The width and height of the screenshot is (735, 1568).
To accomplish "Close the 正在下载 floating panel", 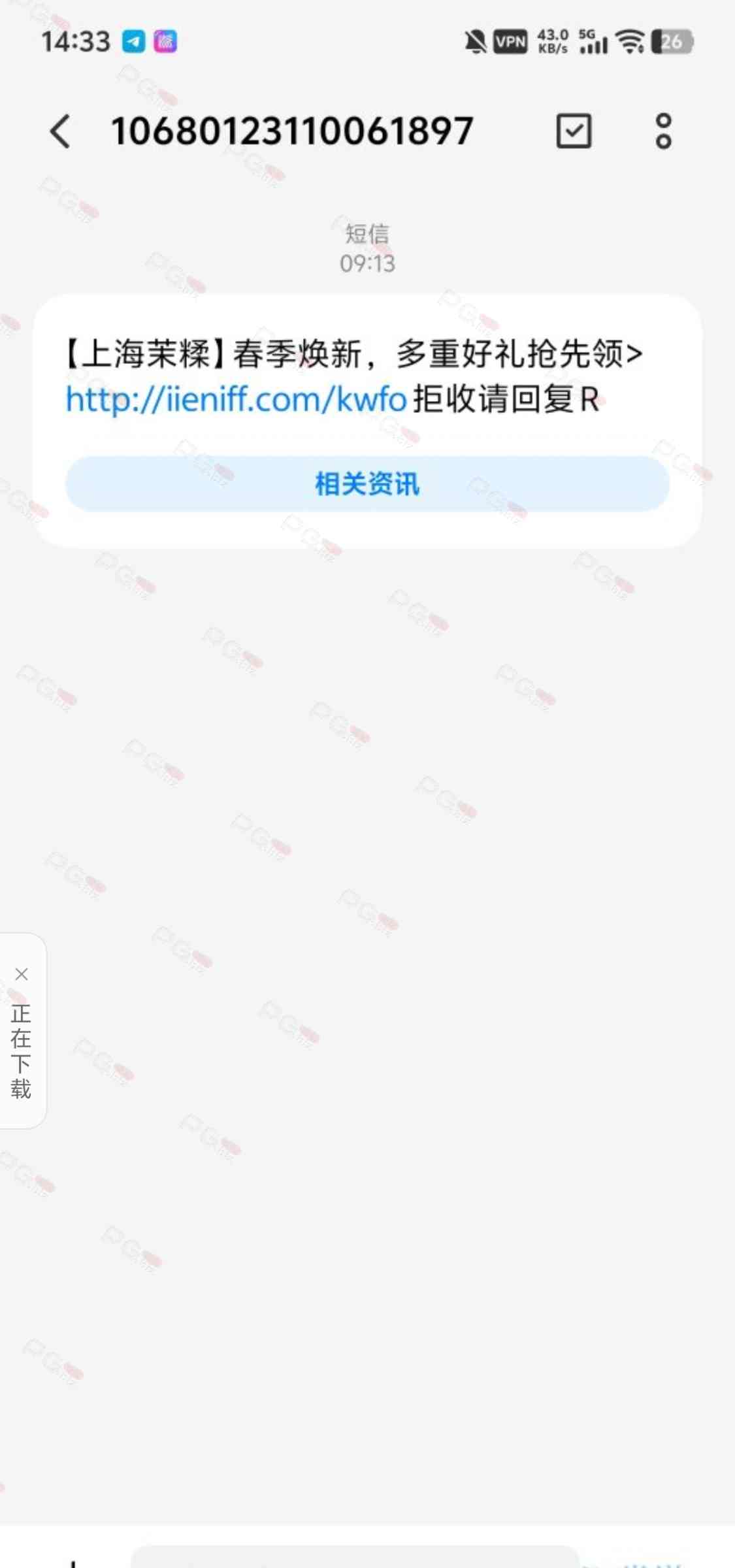I will coord(22,974).
